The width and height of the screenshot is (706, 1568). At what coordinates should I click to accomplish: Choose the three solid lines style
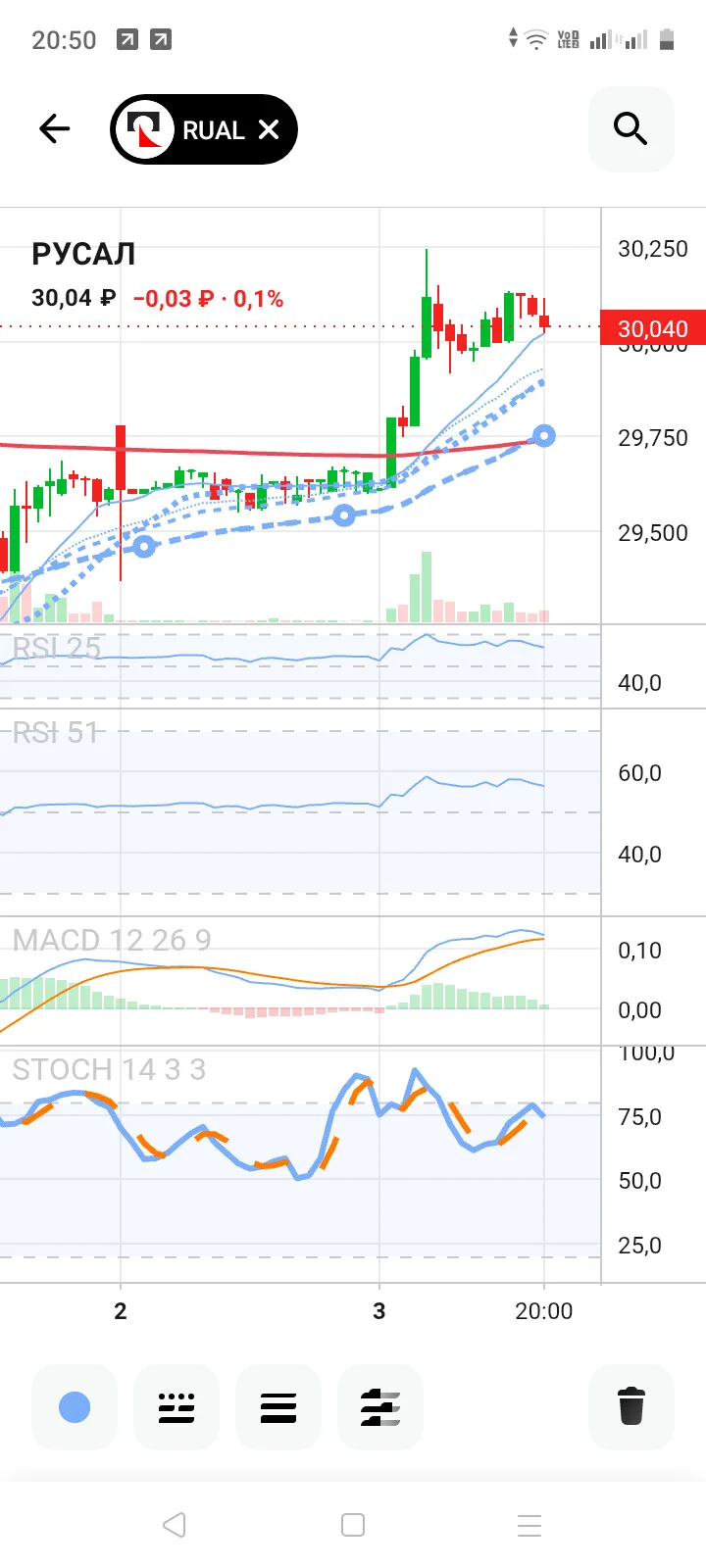(x=278, y=1407)
